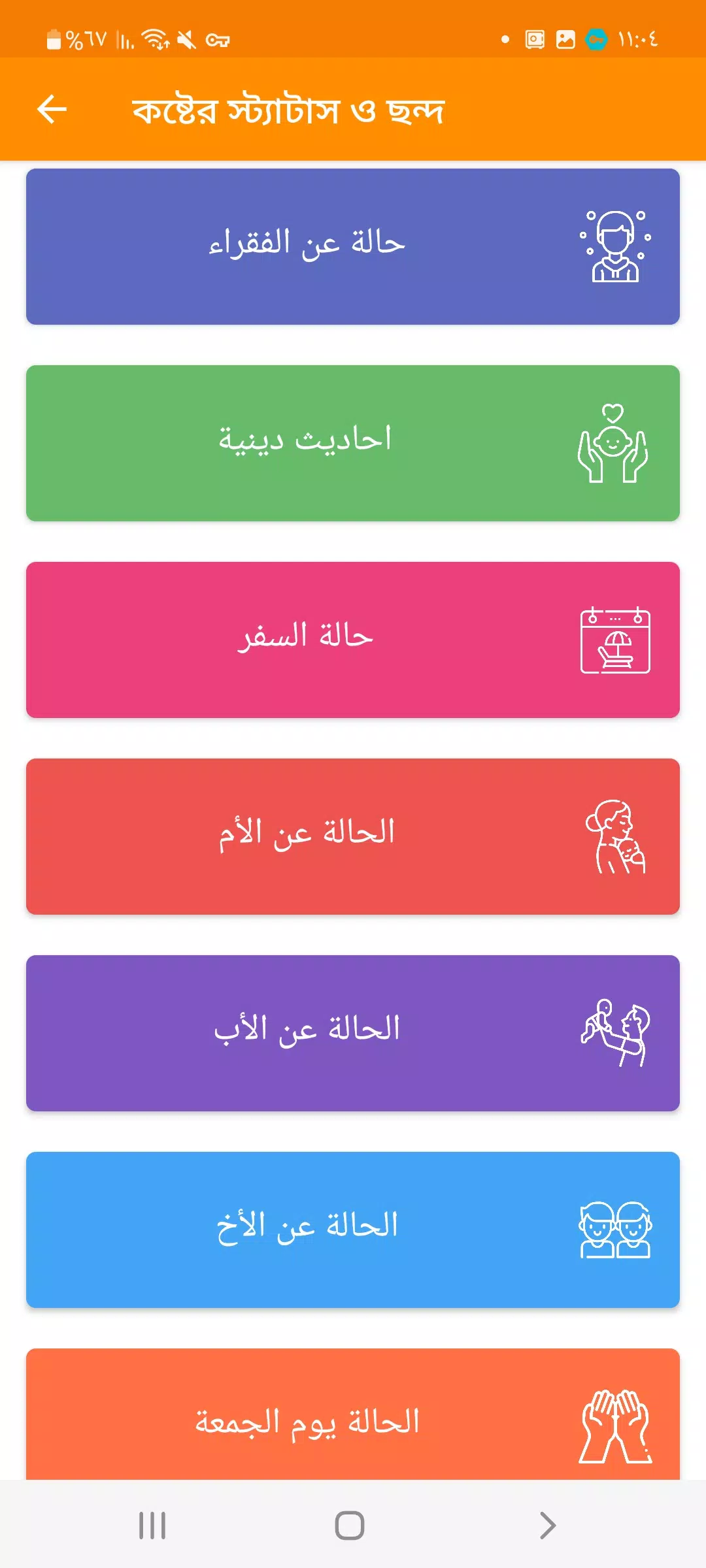Select the حالة السفر card

(x=353, y=640)
